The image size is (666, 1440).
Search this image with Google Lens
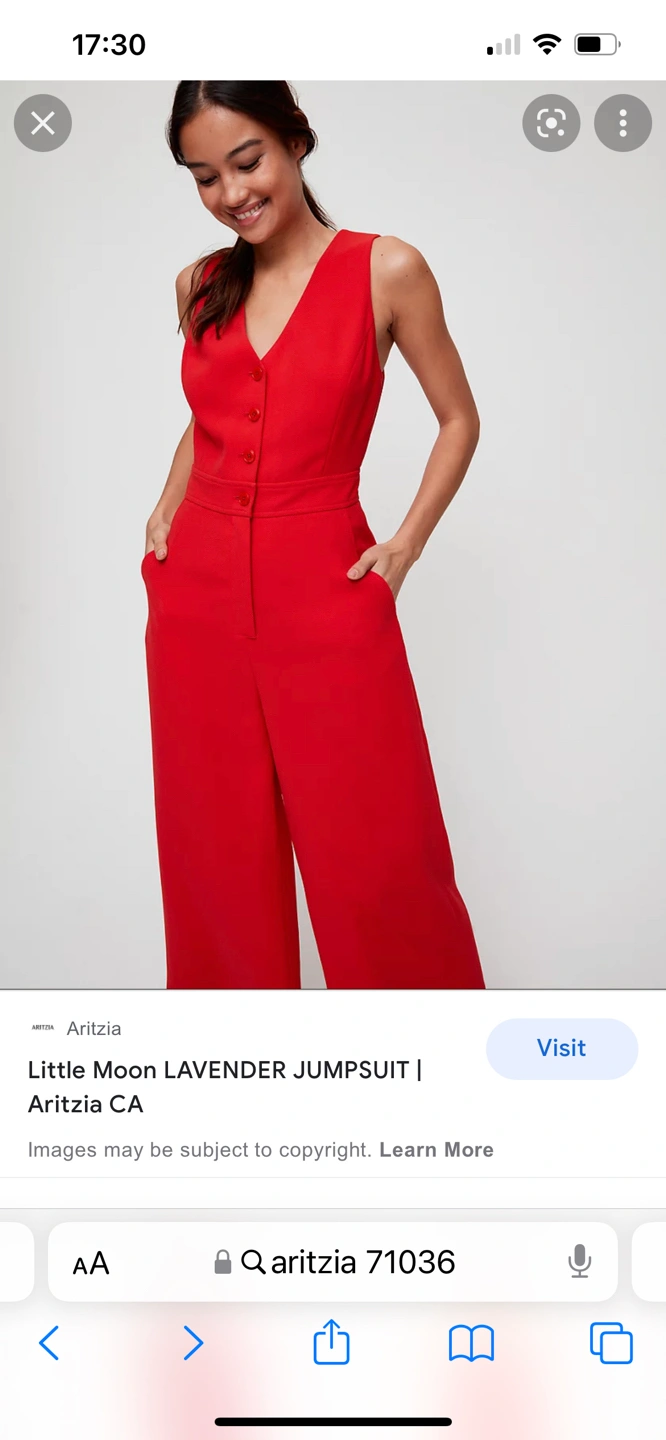[x=551, y=123]
